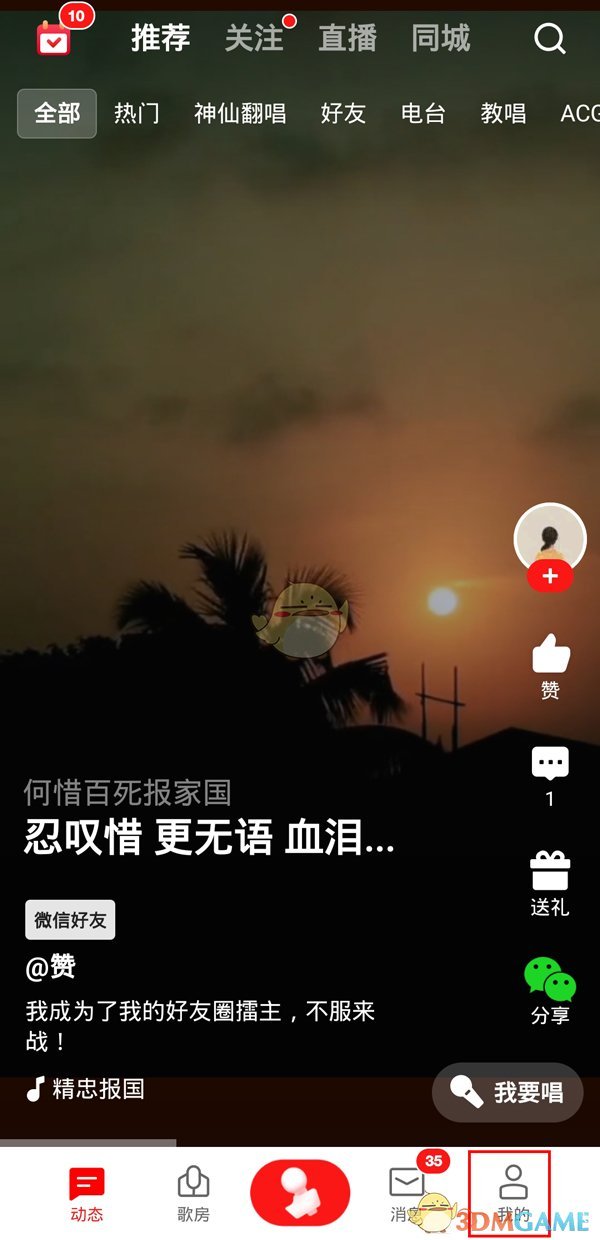The image size is (600, 1240).
Task: Switch to the 关注 tab
Action: (254, 39)
